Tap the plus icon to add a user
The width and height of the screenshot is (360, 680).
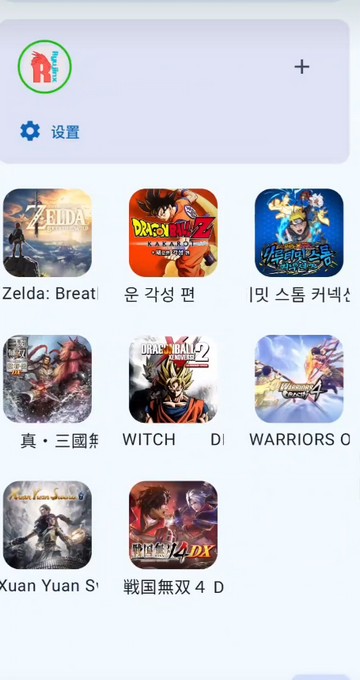(302, 67)
